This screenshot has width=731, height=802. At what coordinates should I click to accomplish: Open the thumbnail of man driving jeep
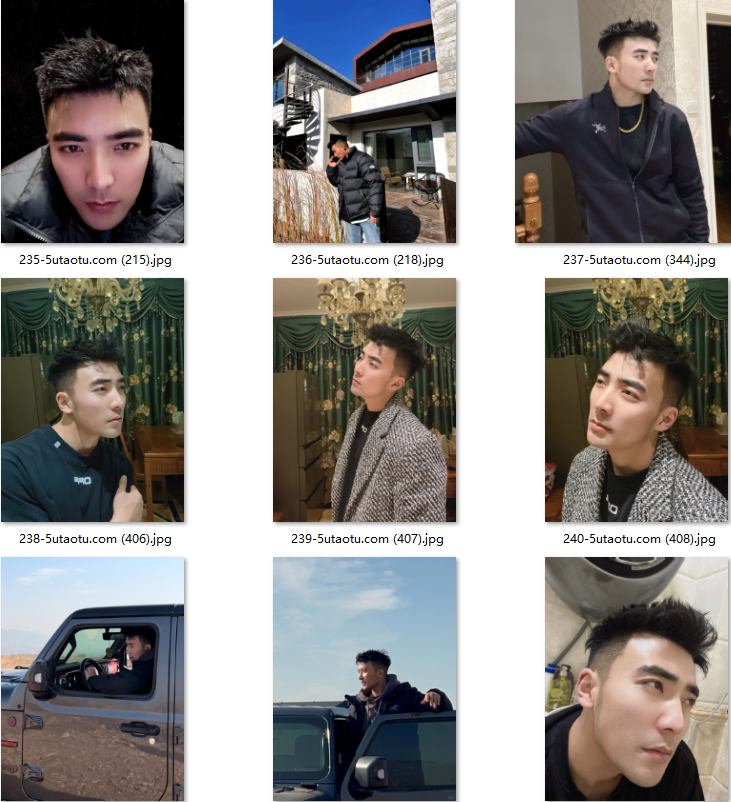[92, 680]
